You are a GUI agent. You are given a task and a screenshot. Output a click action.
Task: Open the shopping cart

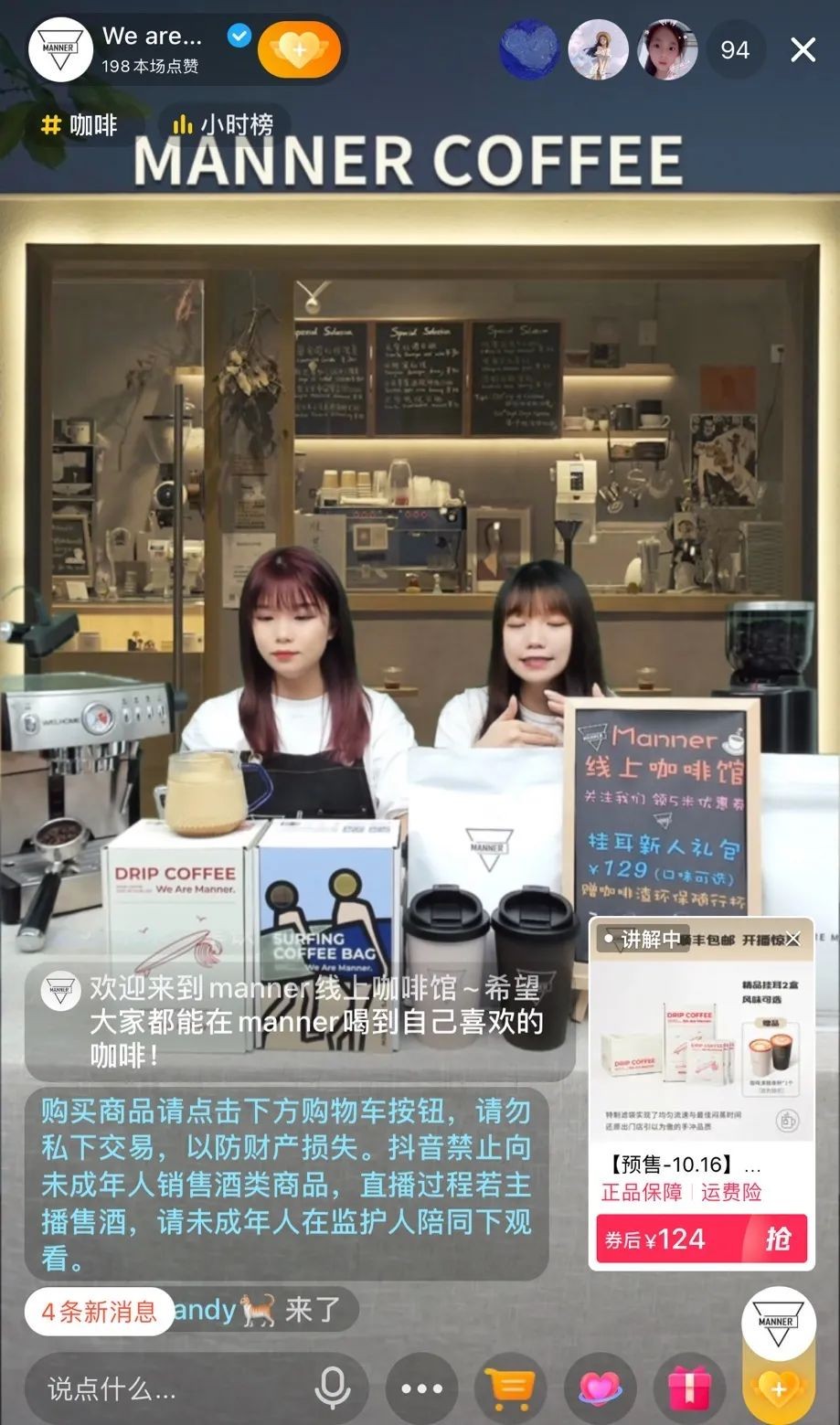[x=511, y=1389]
